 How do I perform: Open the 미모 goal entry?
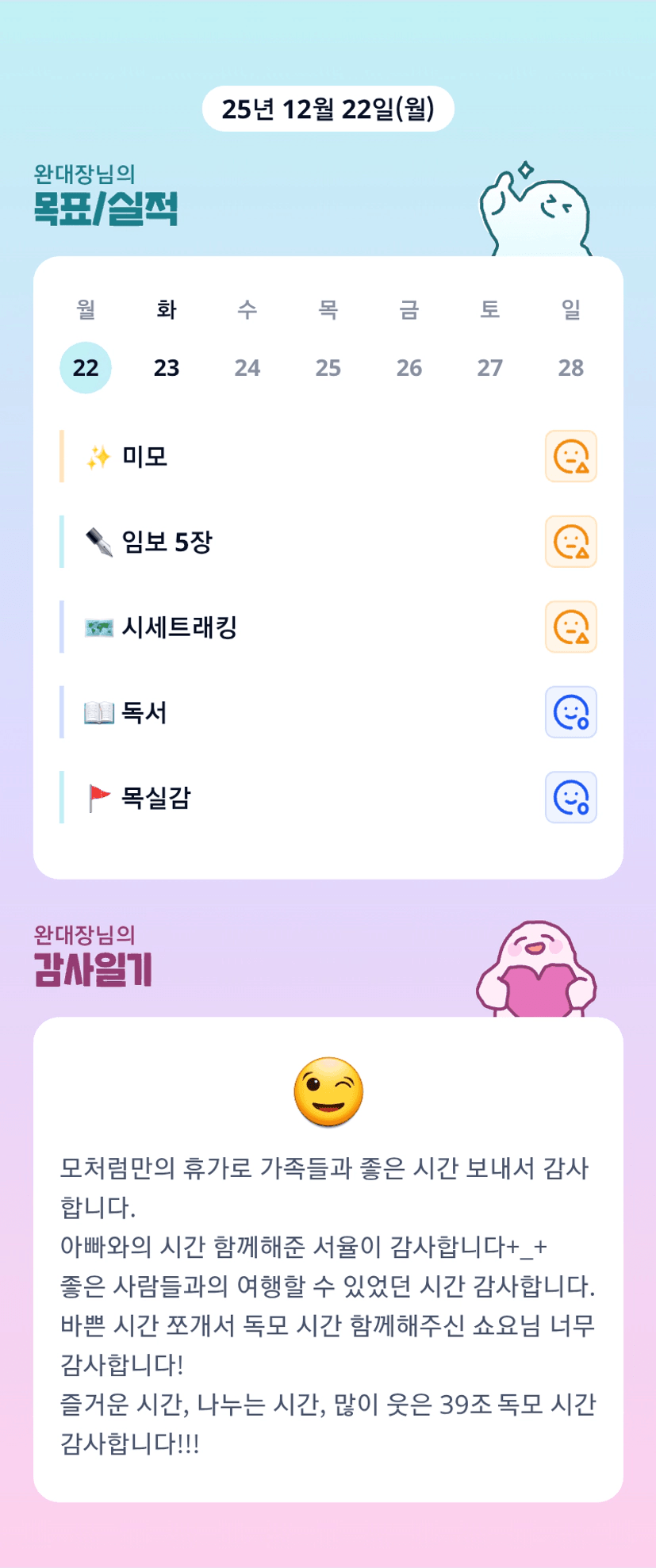click(x=144, y=457)
